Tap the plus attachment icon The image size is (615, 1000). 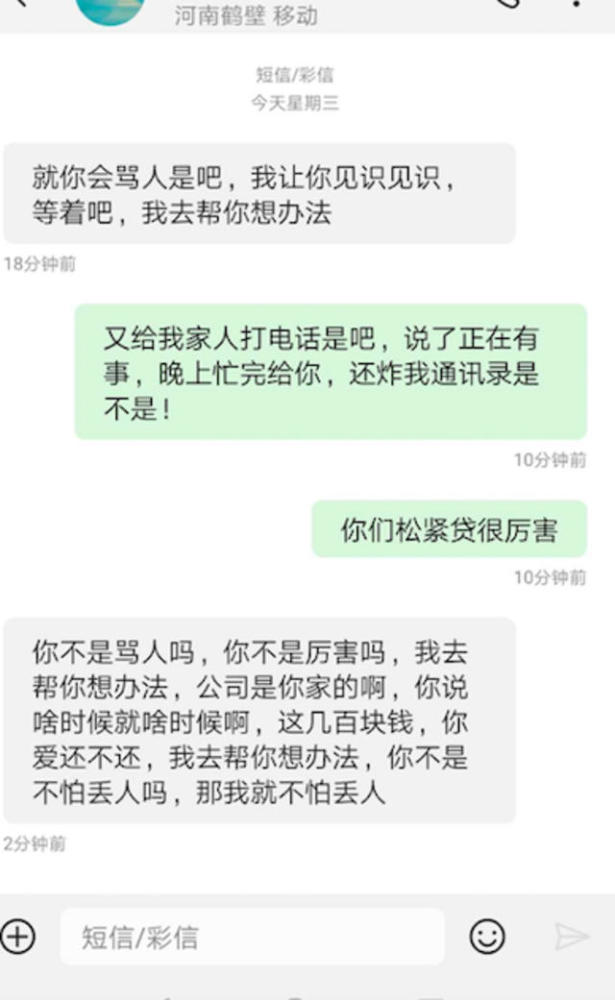tap(18, 937)
